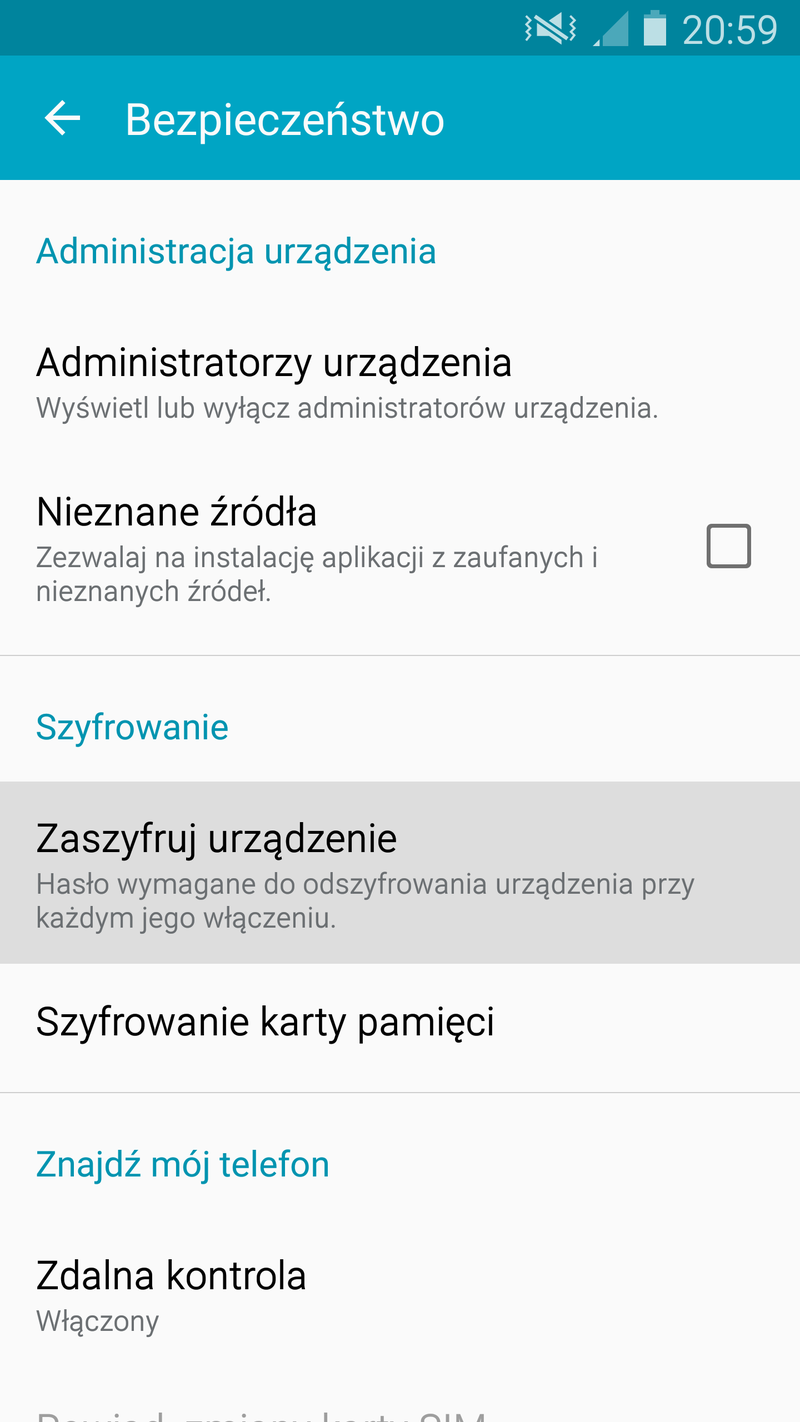
Task: Go back using the arrow next to Bezpieczeństwo
Action: point(62,118)
